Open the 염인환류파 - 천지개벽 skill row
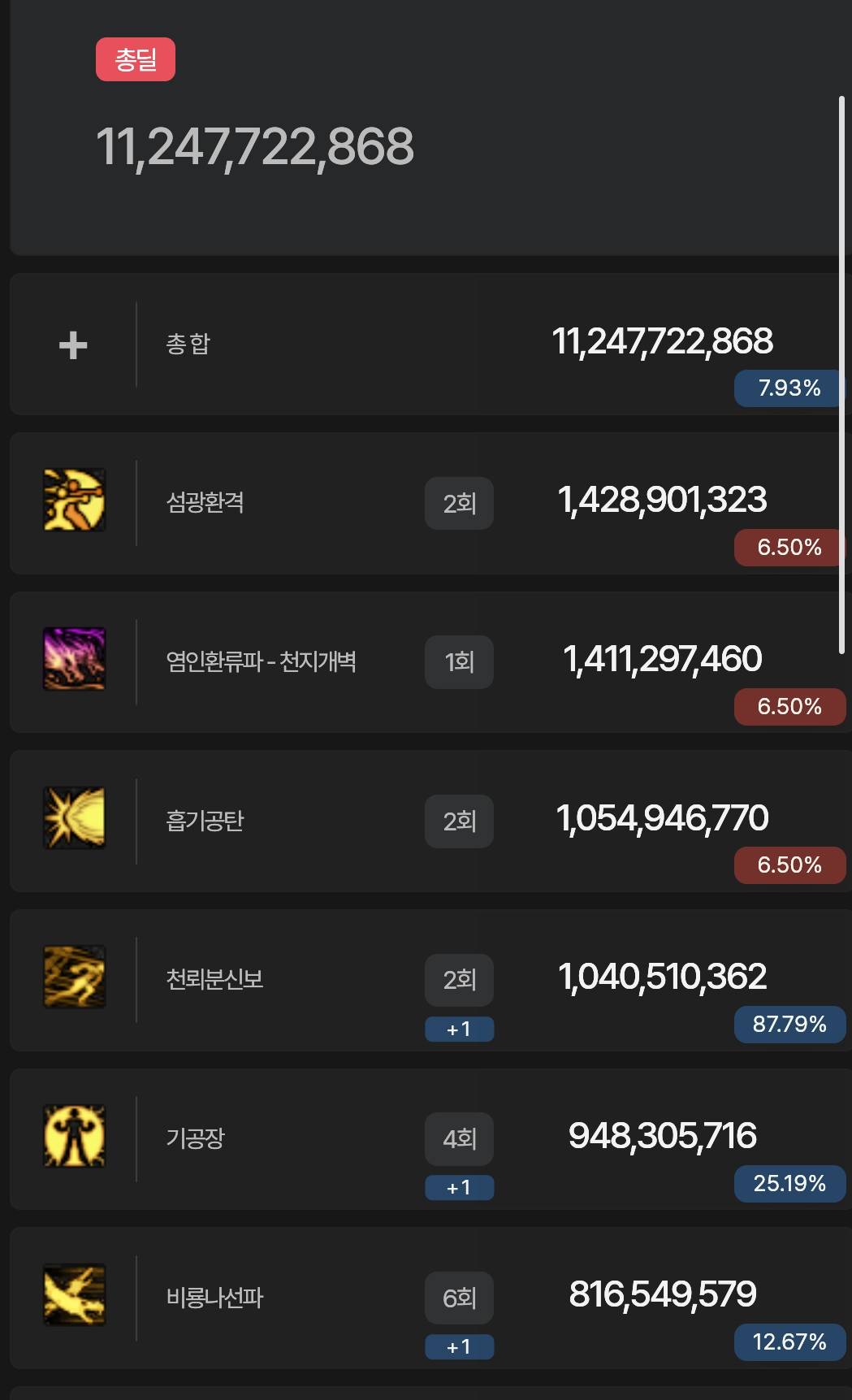The image size is (852, 1400). [x=261, y=661]
